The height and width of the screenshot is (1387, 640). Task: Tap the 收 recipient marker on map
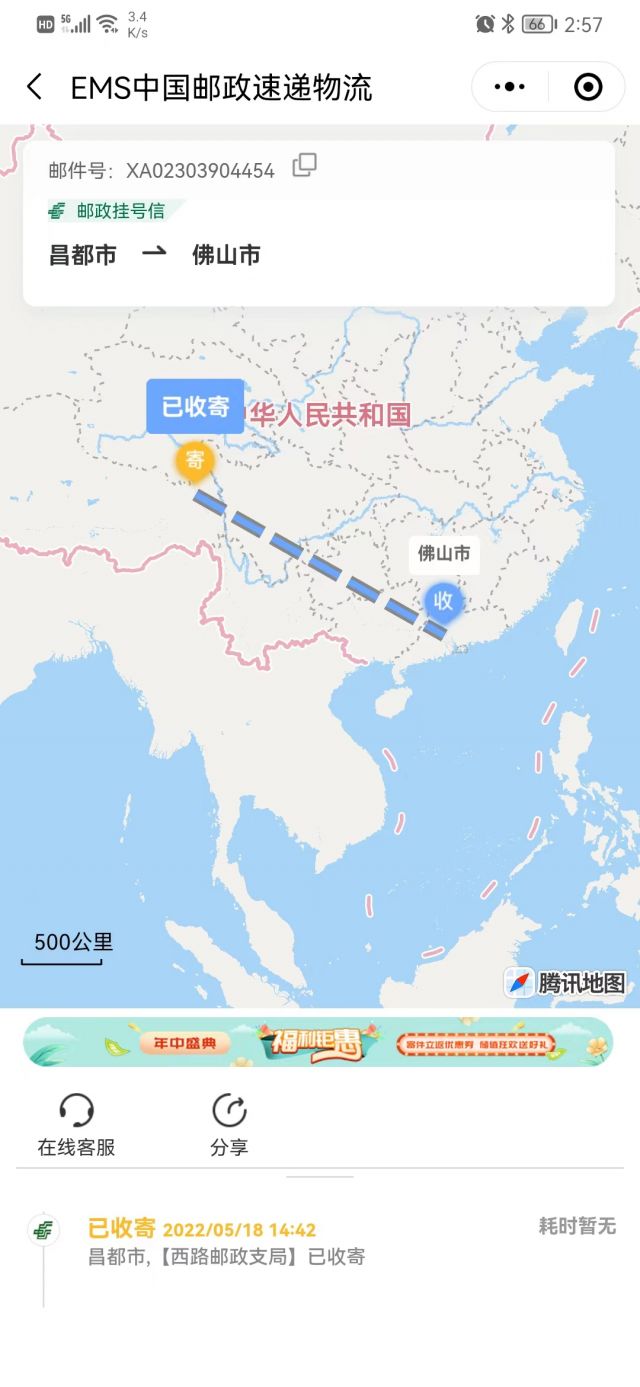443,602
